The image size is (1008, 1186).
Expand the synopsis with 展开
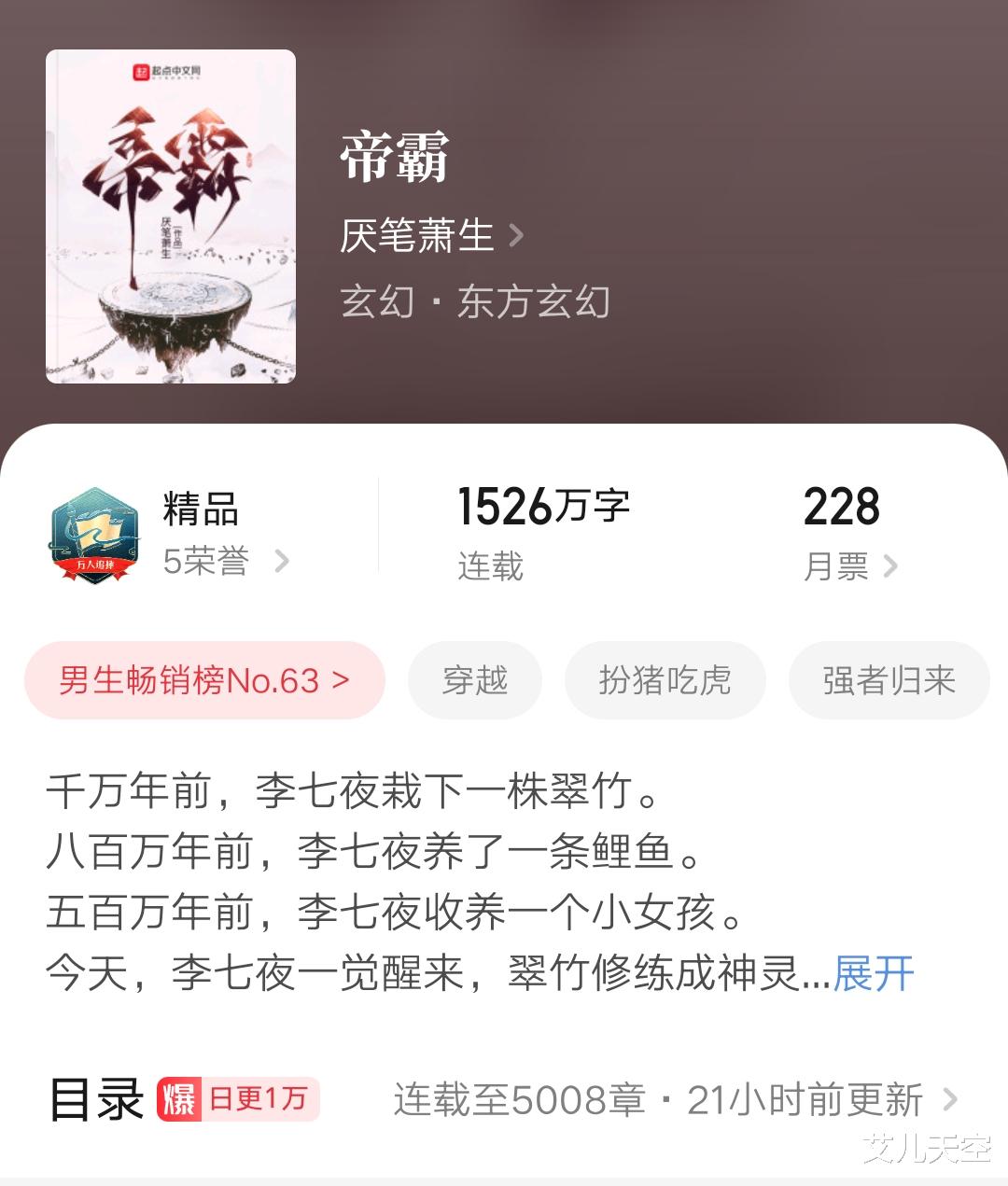[x=874, y=973]
